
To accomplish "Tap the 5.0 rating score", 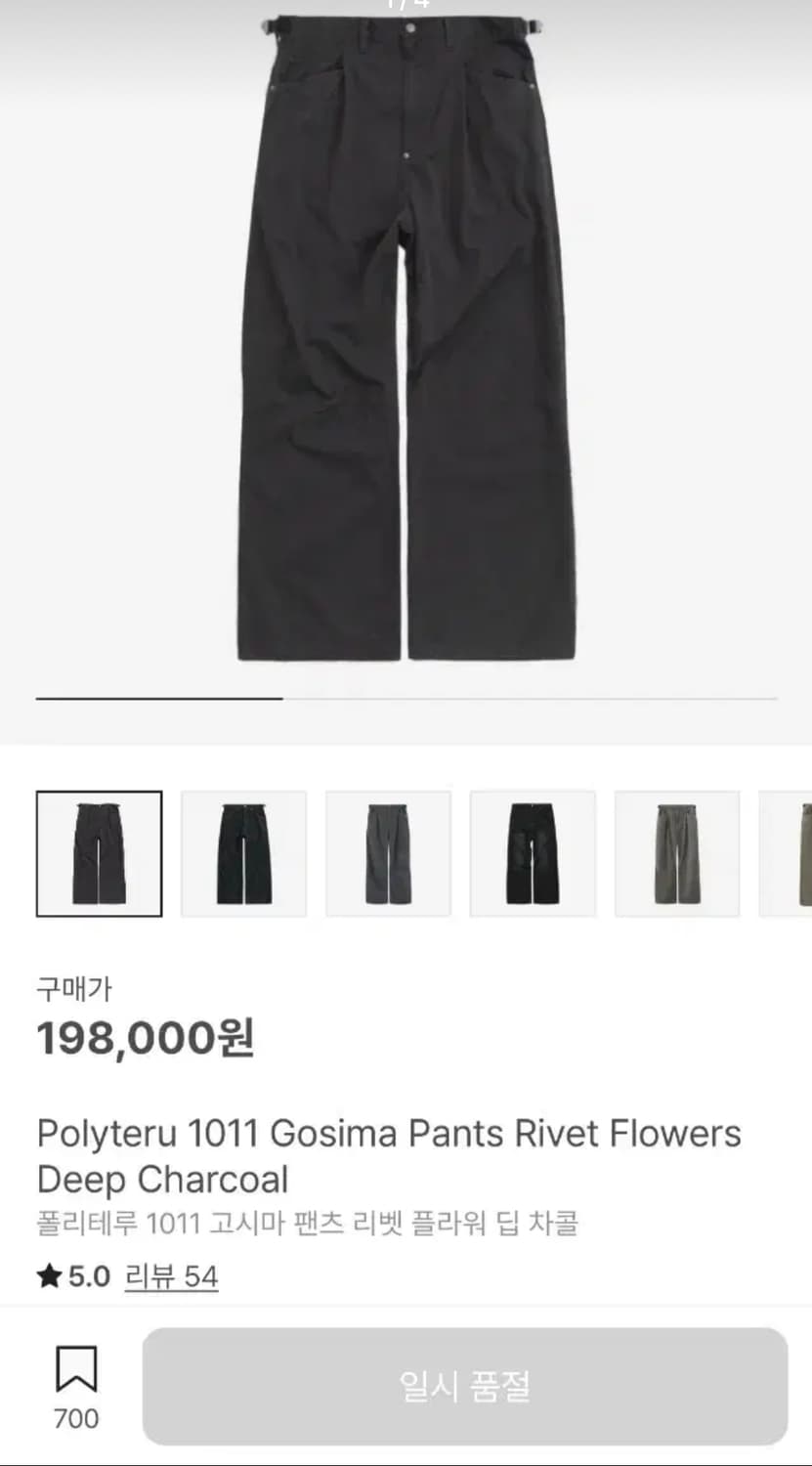I will (86, 1276).
